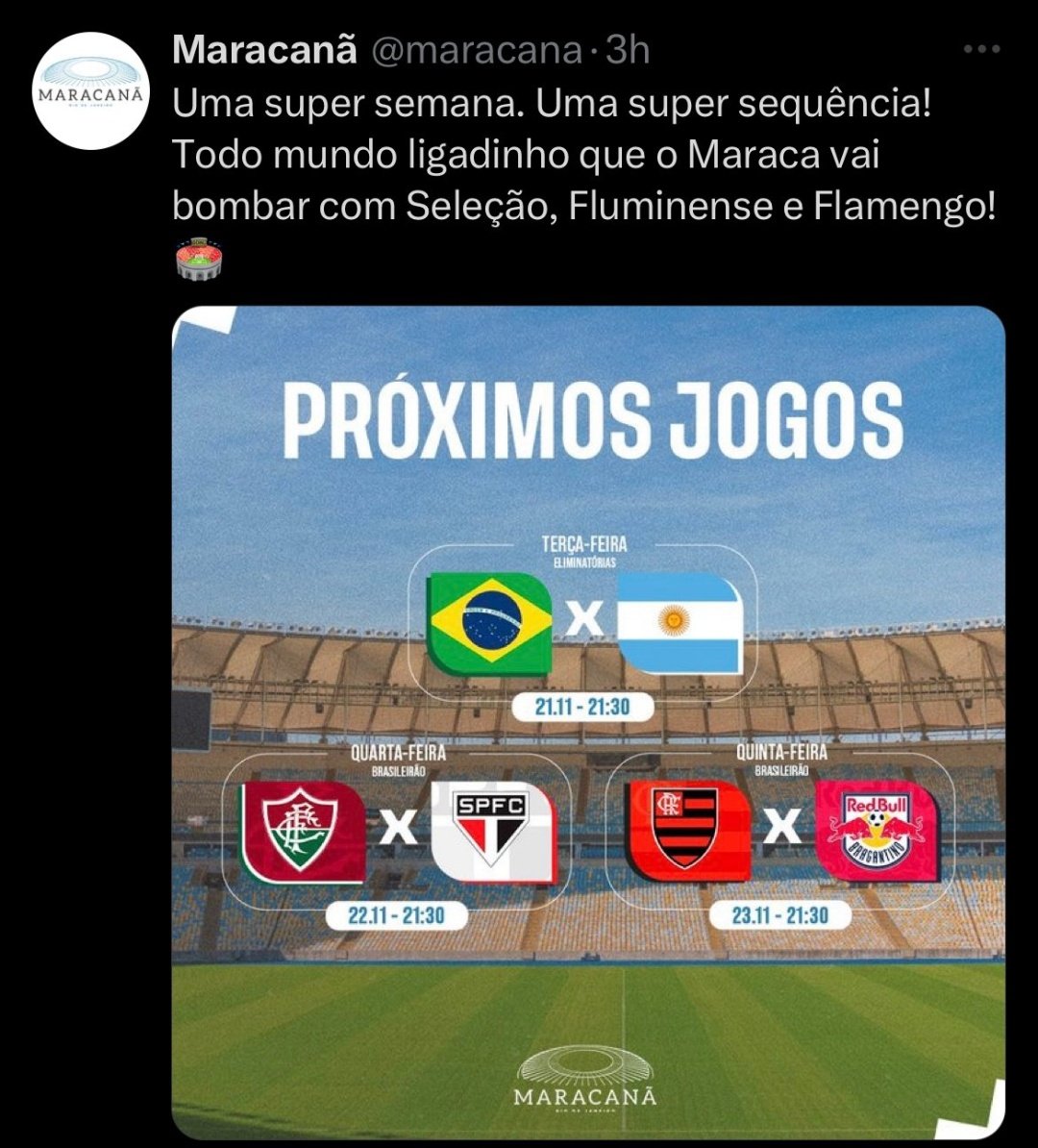Image resolution: width=1038 pixels, height=1148 pixels.
Task: Open Maracanã's profile picture
Action: [x=91, y=89]
